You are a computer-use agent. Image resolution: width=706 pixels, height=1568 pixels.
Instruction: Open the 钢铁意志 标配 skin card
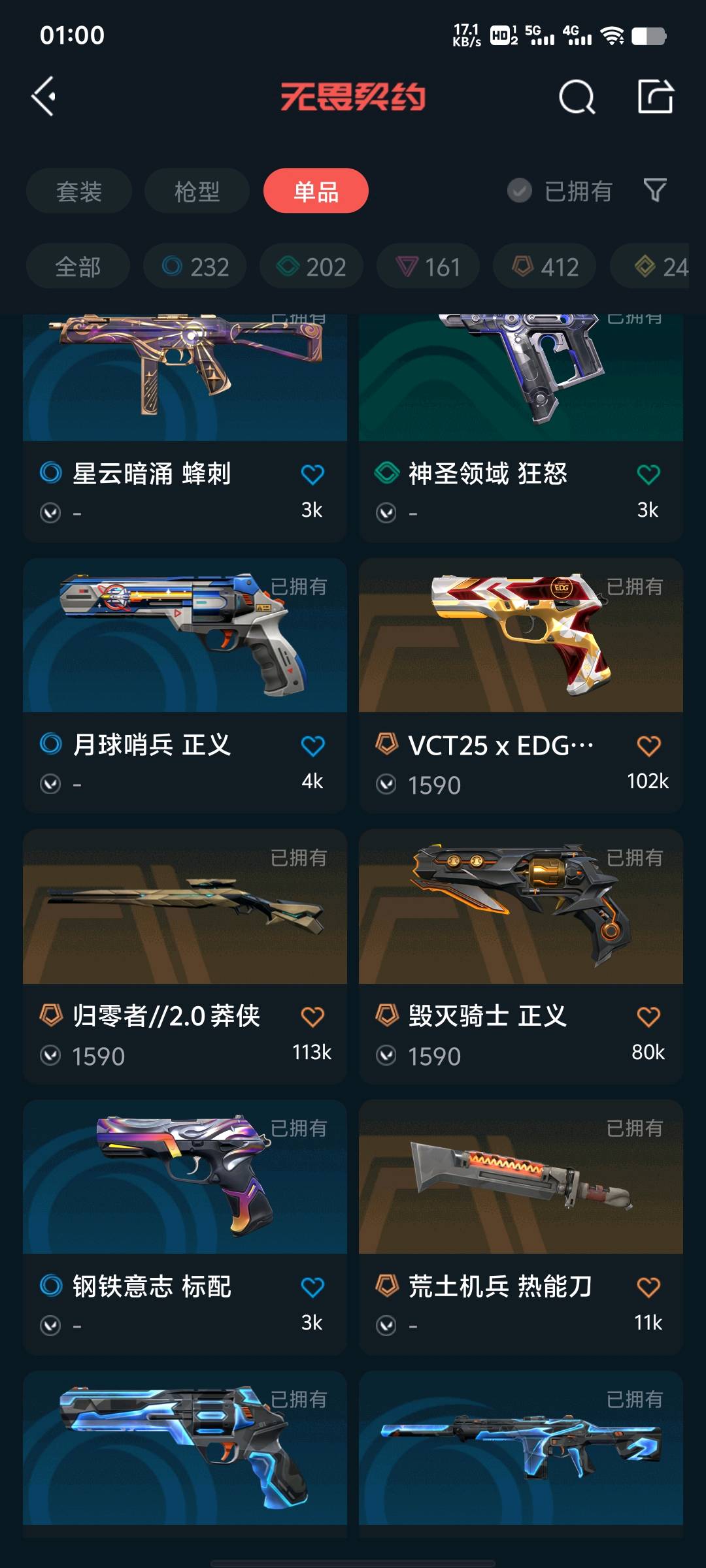click(184, 1196)
